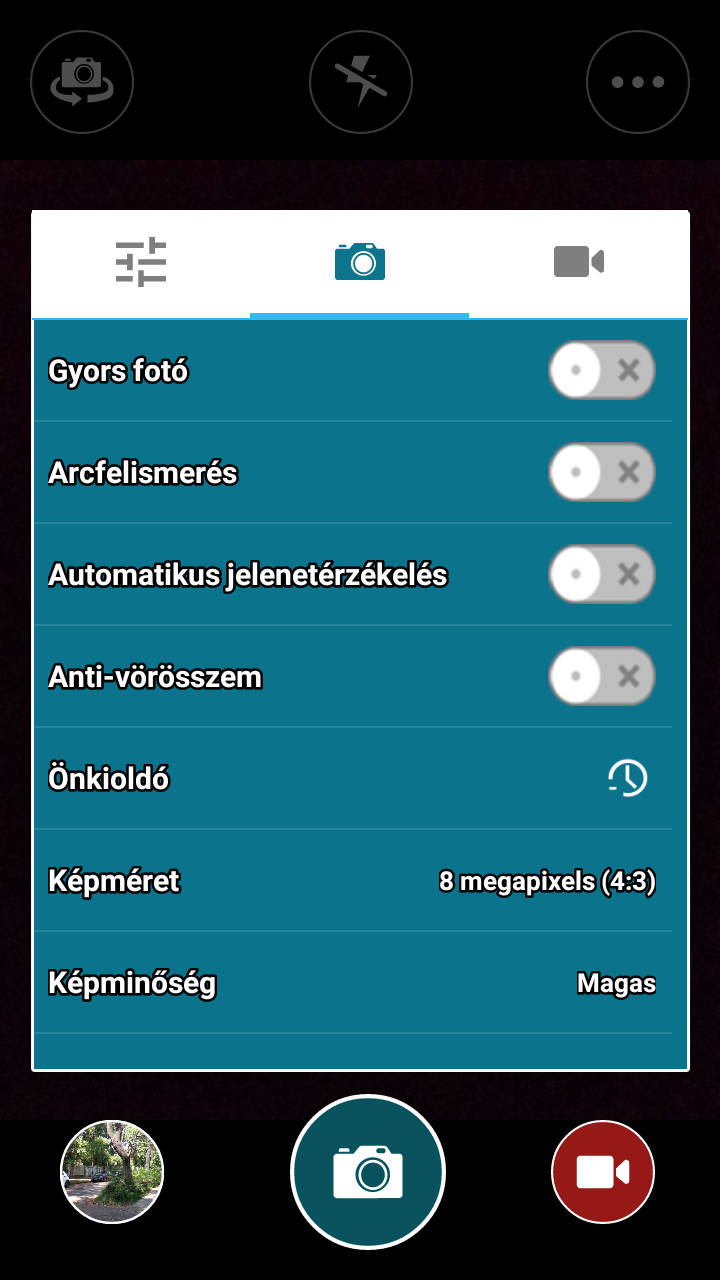The image size is (720, 1280).
Task: Select the photo camera settings tab
Action: (360, 263)
